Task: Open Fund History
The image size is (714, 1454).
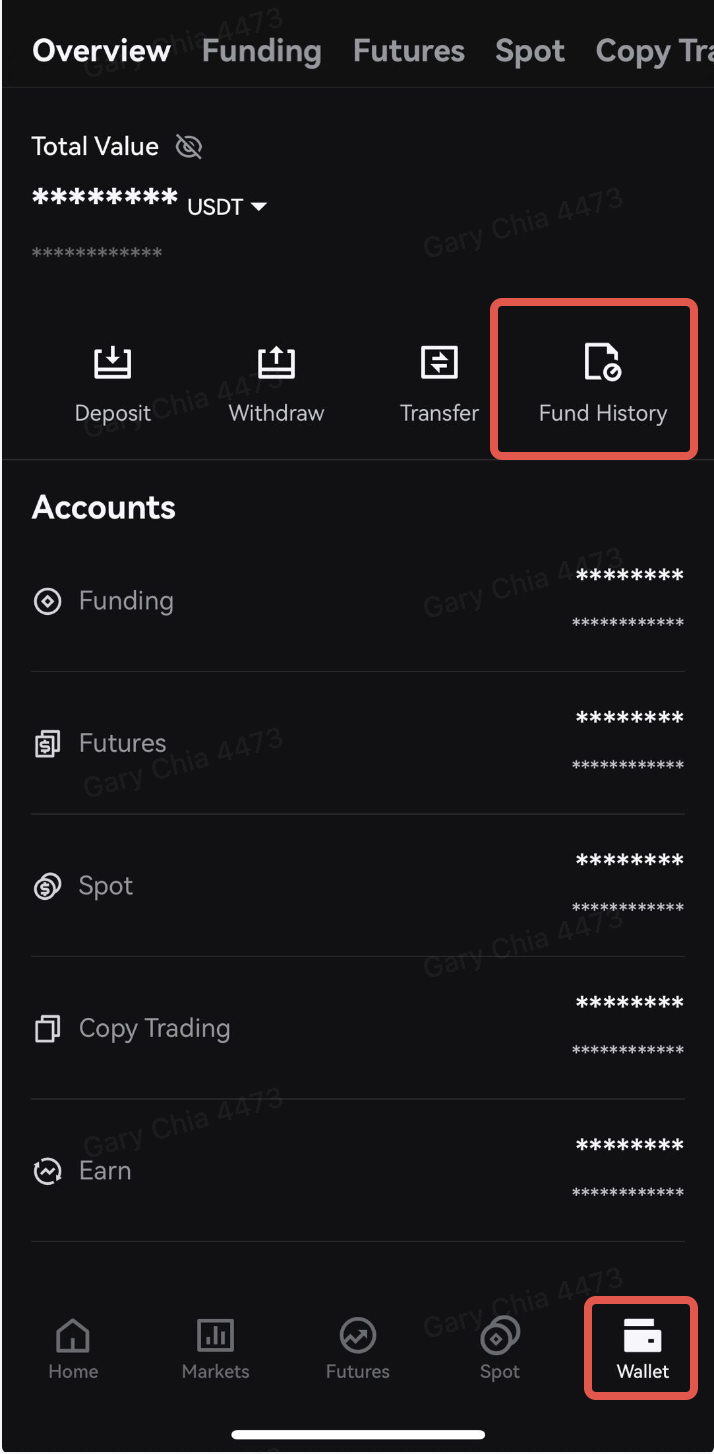Action: point(602,385)
